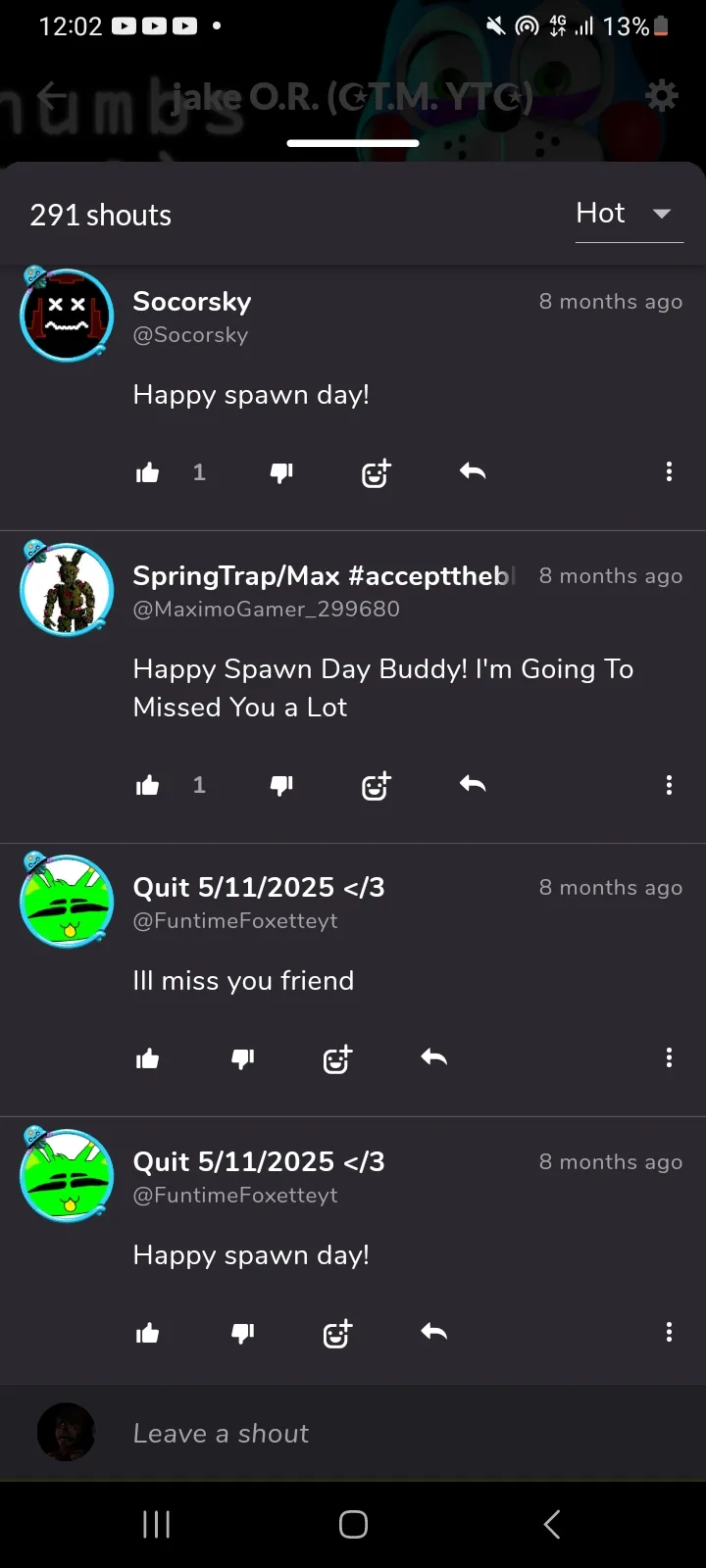Go back with system navigation button

click(x=551, y=1524)
